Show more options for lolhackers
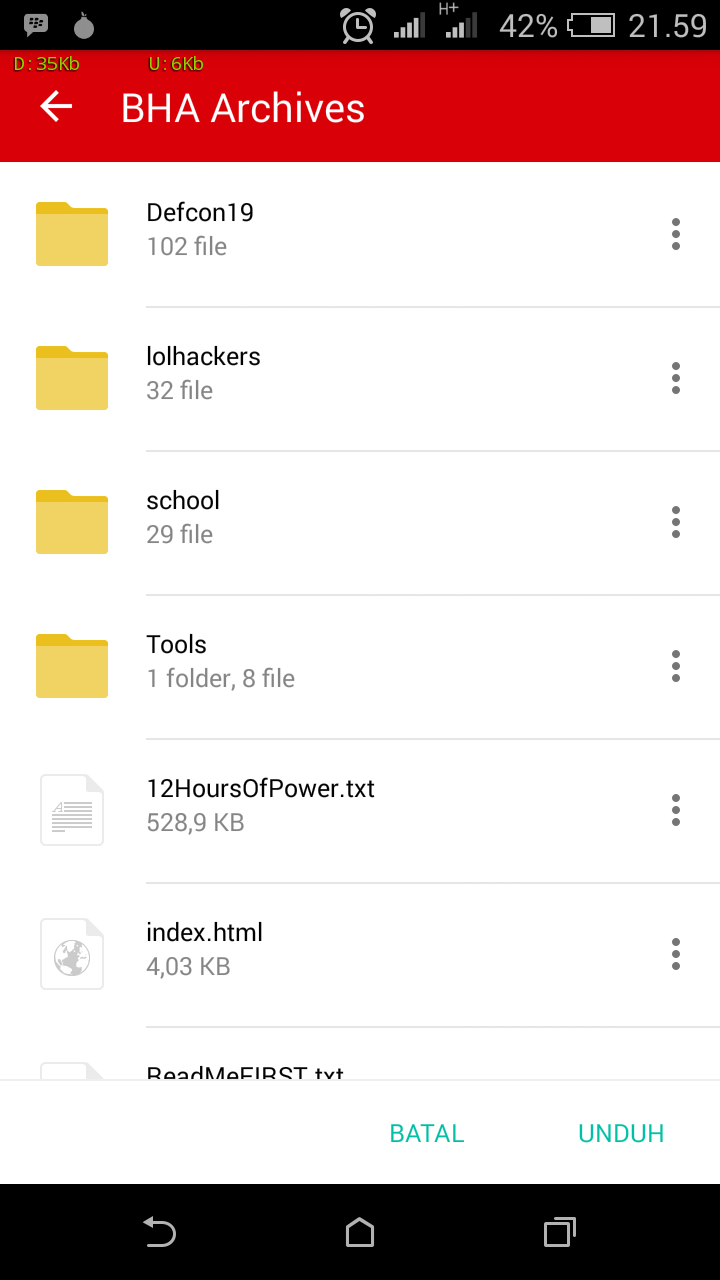Screen dimensions: 720x1280 click(x=676, y=378)
